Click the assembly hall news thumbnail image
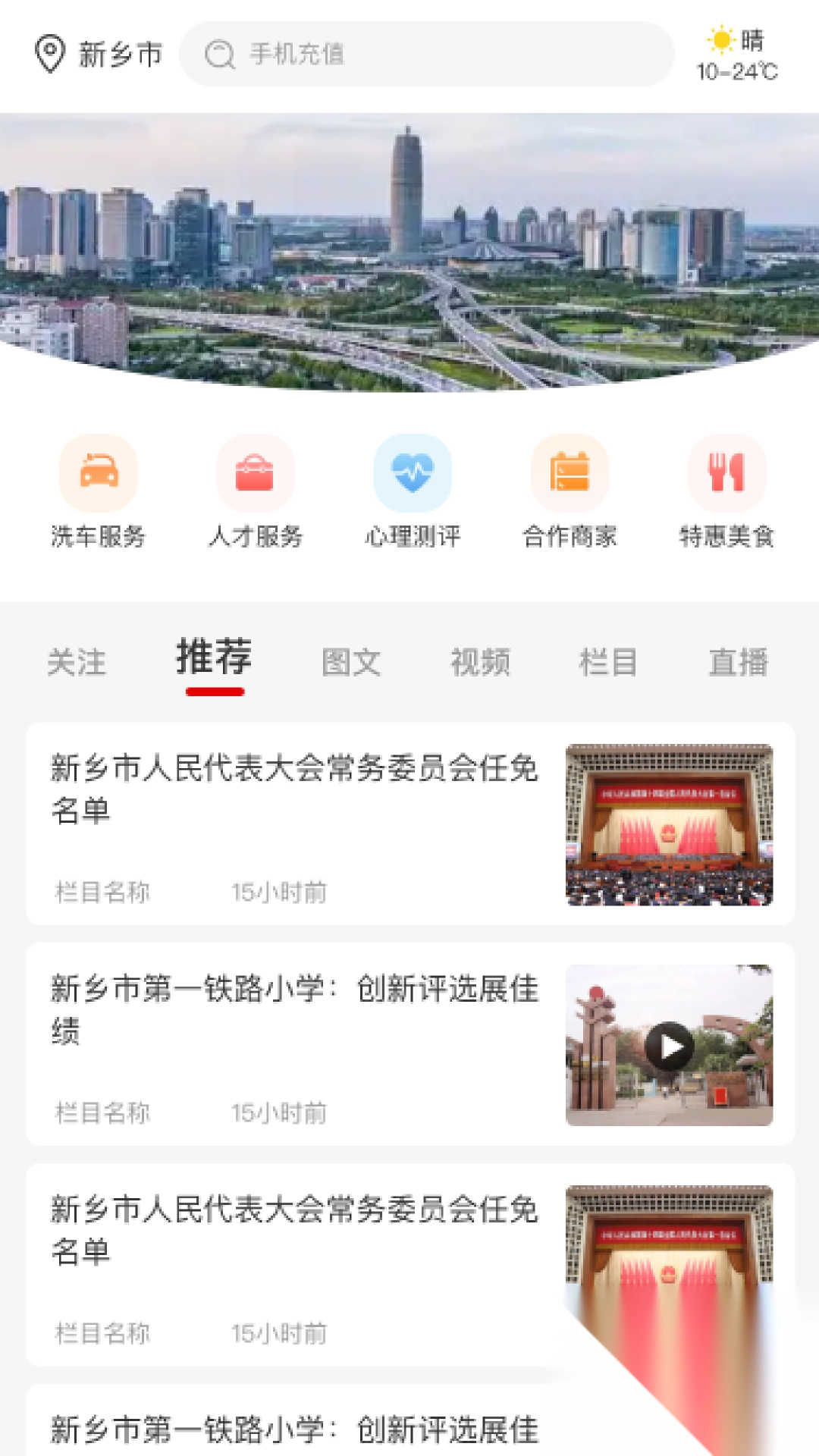The image size is (819, 1456). click(670, 825)
